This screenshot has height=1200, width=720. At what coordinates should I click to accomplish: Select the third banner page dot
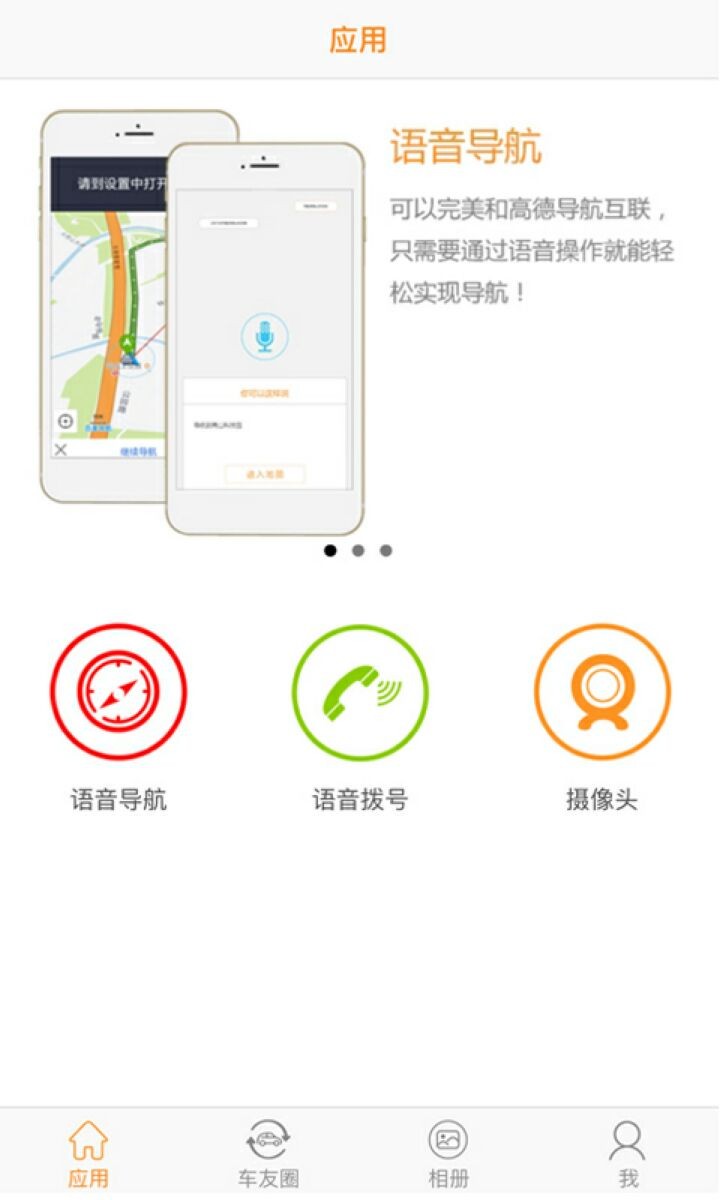tap(386, 550)
